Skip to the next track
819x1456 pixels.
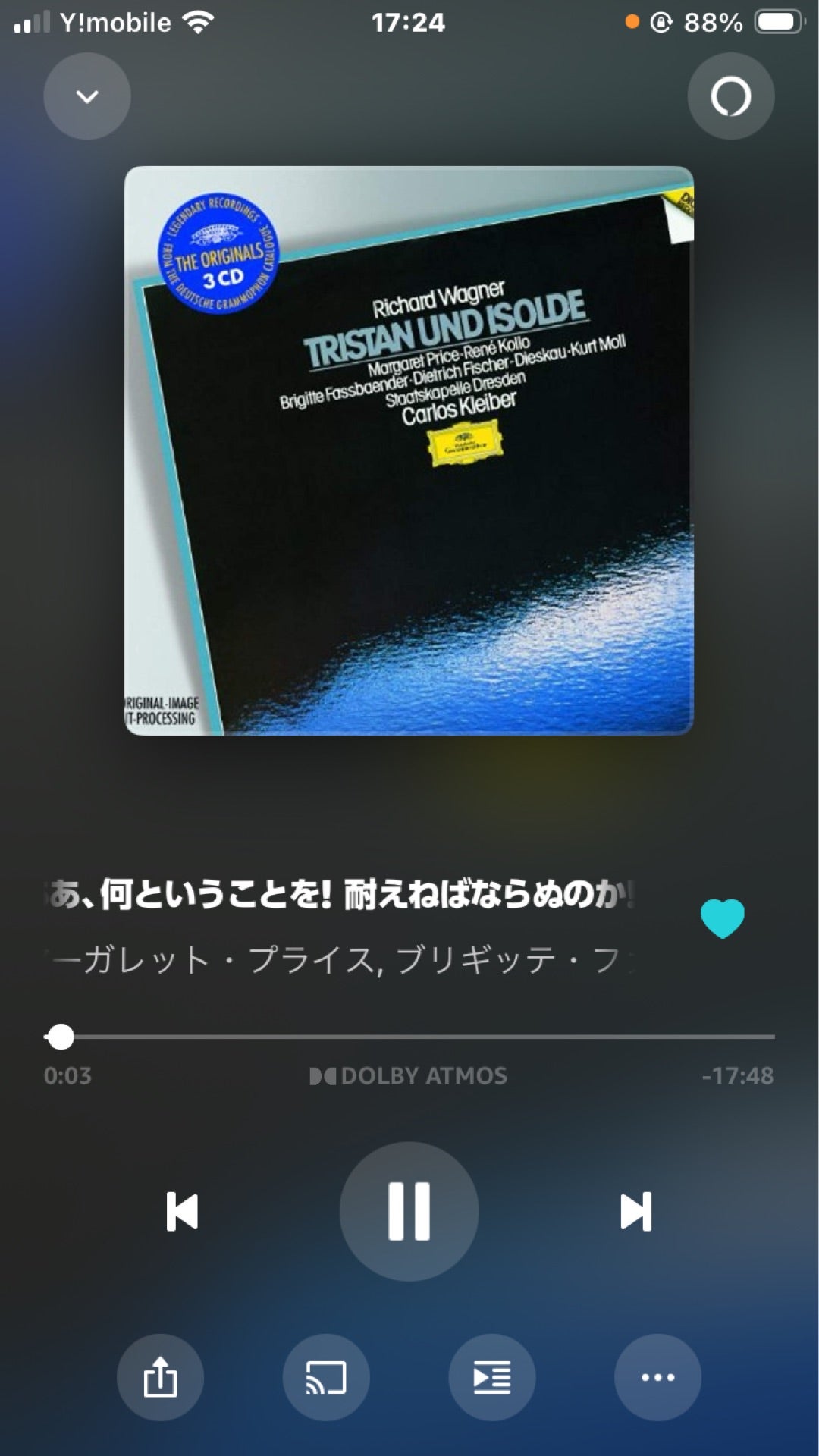tap(635, 1211)
